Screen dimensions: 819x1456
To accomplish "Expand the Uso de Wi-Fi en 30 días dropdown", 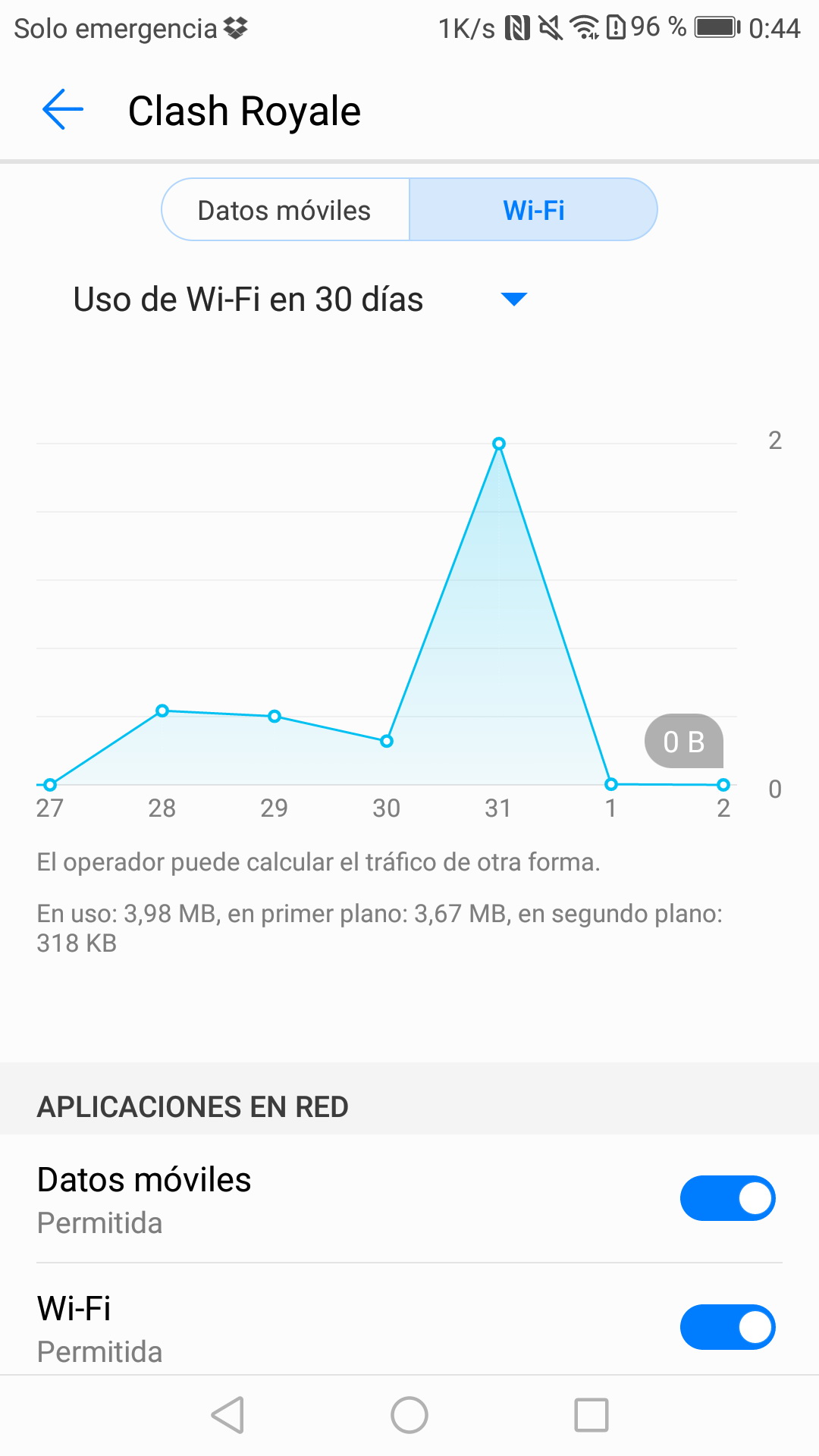I will (x=513, y=299).
